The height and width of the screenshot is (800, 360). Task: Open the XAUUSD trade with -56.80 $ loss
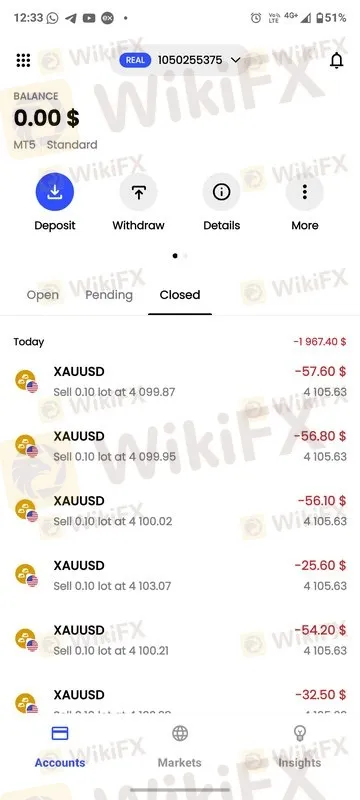click(180, 446)
